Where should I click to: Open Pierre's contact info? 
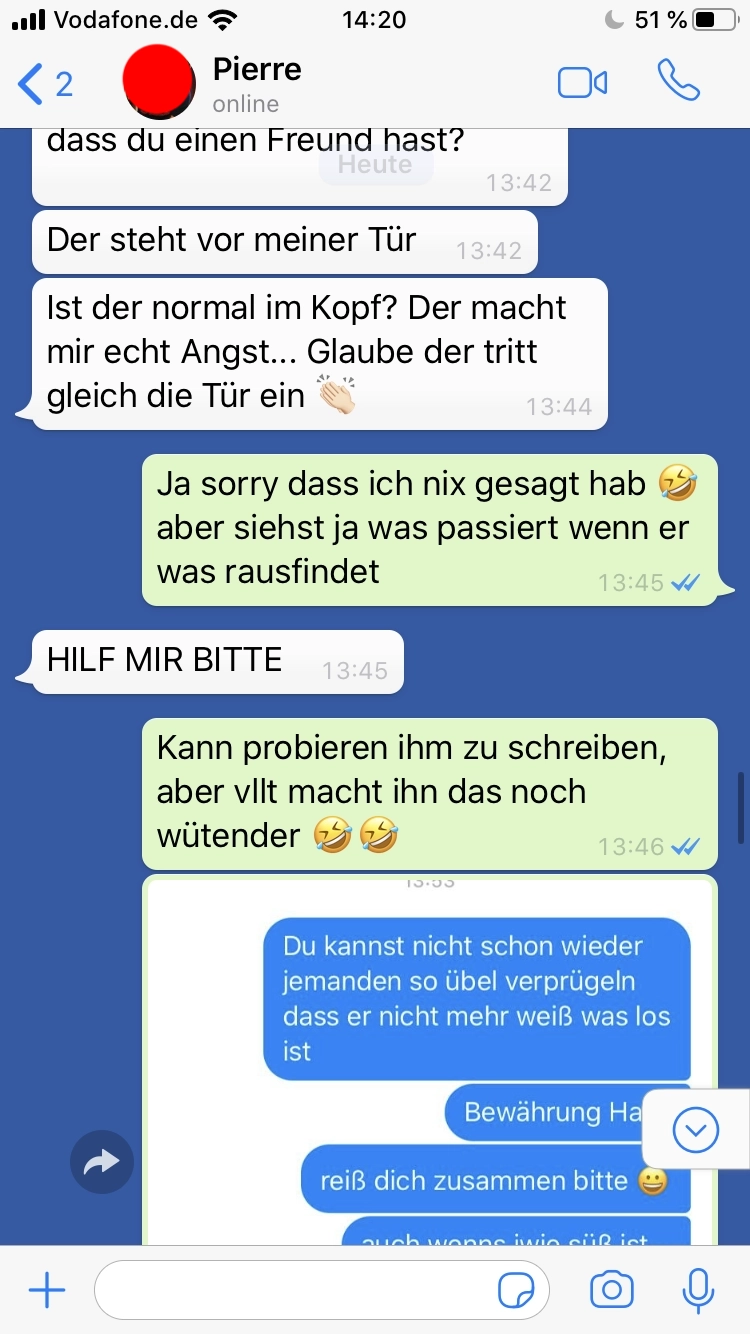[x=257, y=84]
